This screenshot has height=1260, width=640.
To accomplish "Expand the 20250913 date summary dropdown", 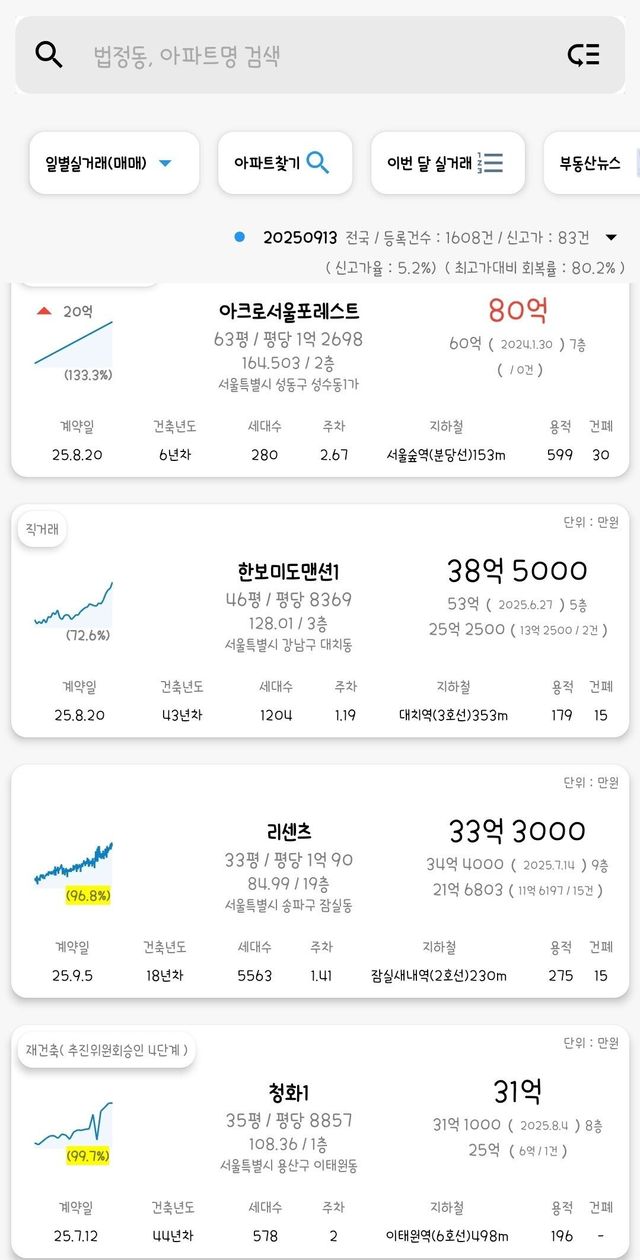I will [x=611, y=237].
